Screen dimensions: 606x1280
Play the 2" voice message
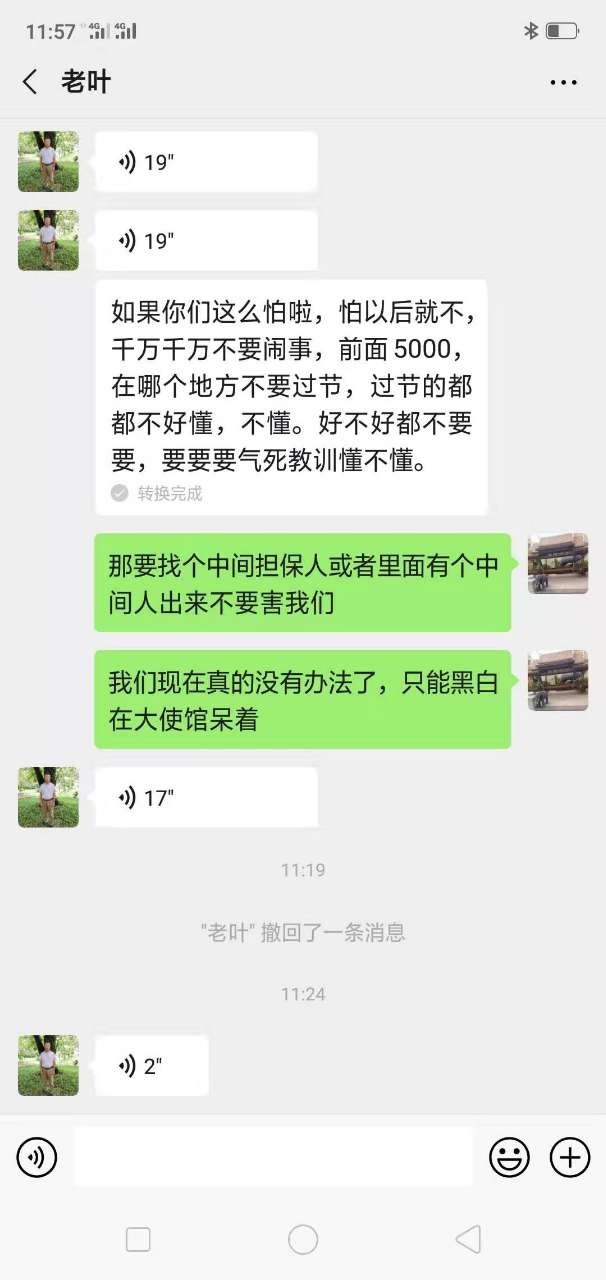[152, 1065]
